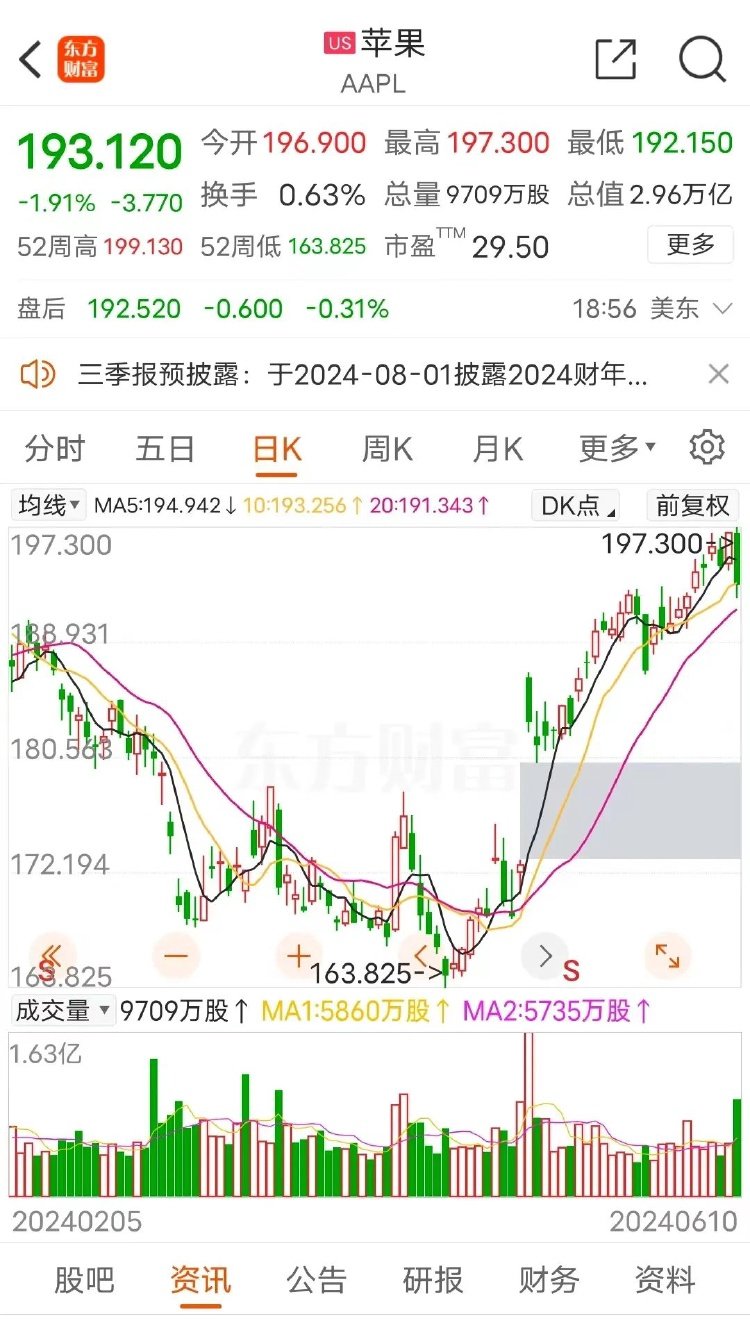
Task: Switch to the 分时 chart tab
Action: (55, 449)
